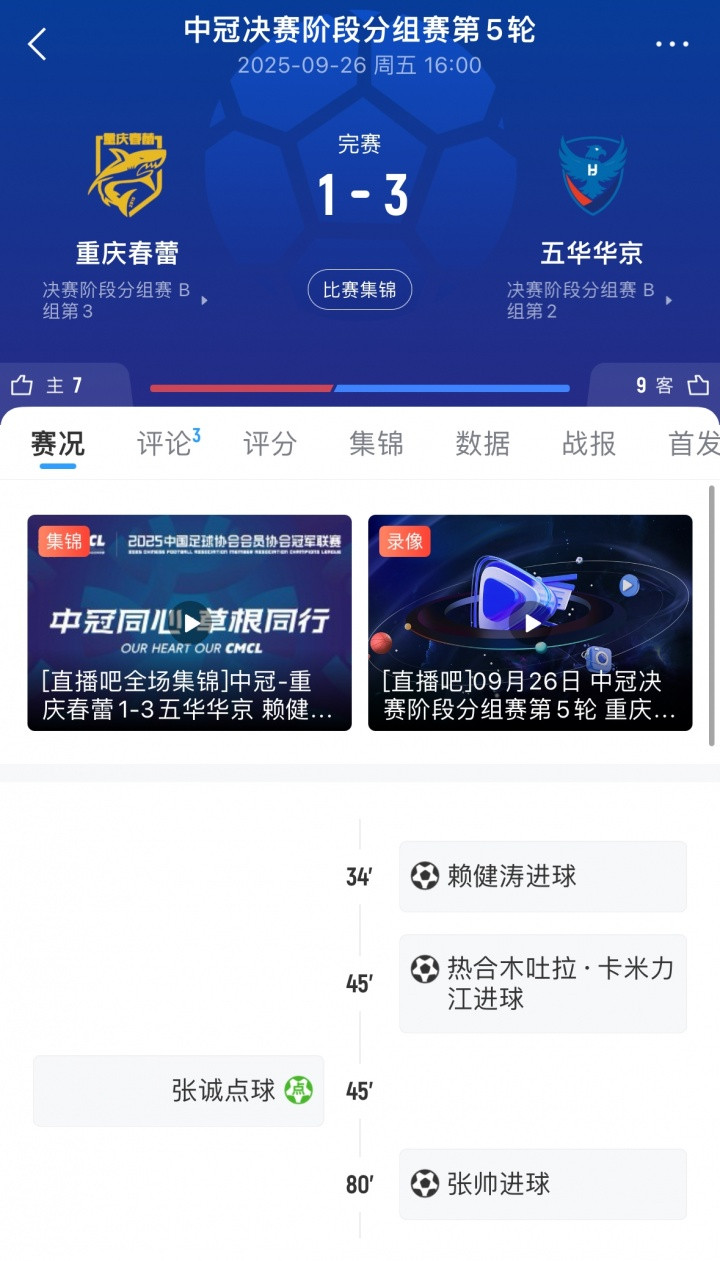This screenshot has width=720, height=1261.
Task: Open 五华华京 team page
Action: tap(592, 200)
